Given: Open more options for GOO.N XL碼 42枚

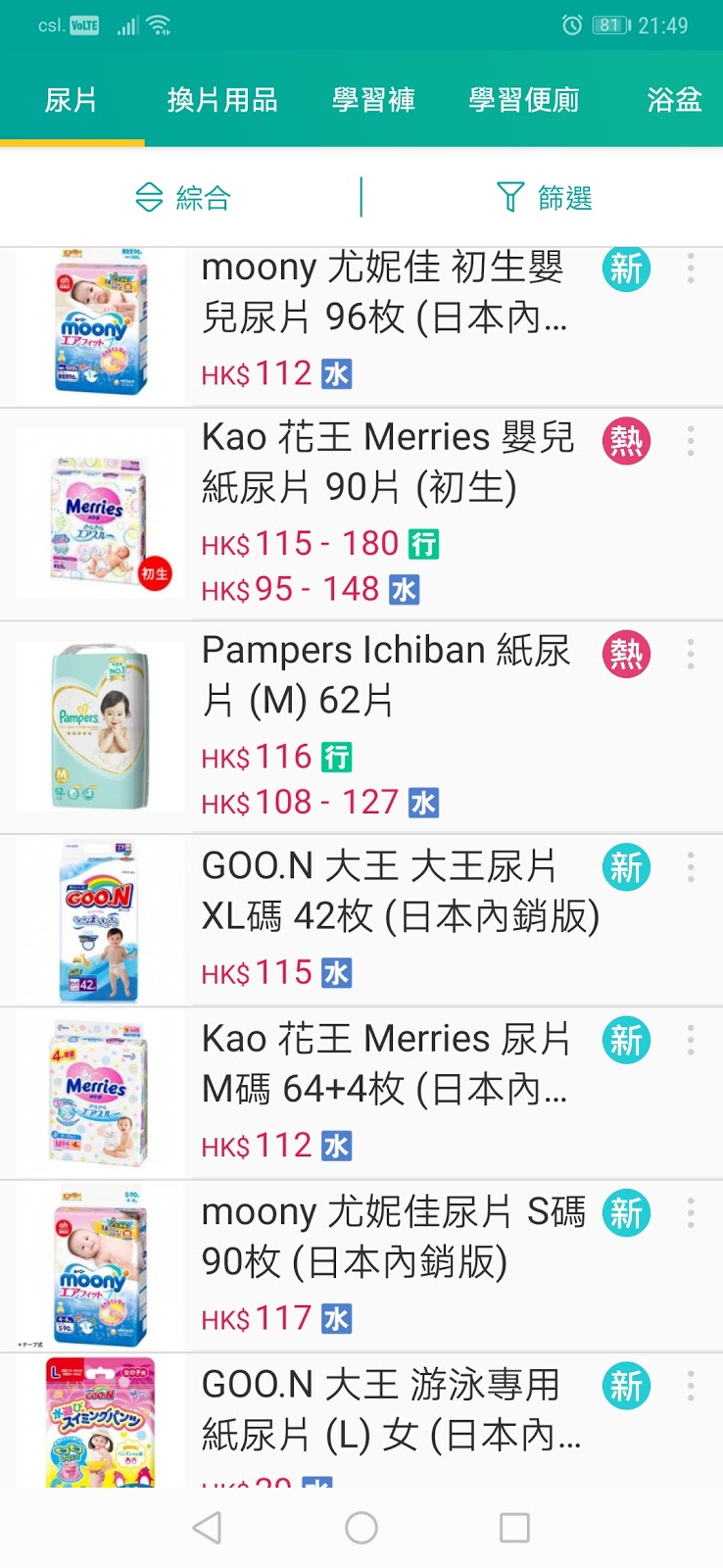Looking at the screenshot, I should (691, 867).
